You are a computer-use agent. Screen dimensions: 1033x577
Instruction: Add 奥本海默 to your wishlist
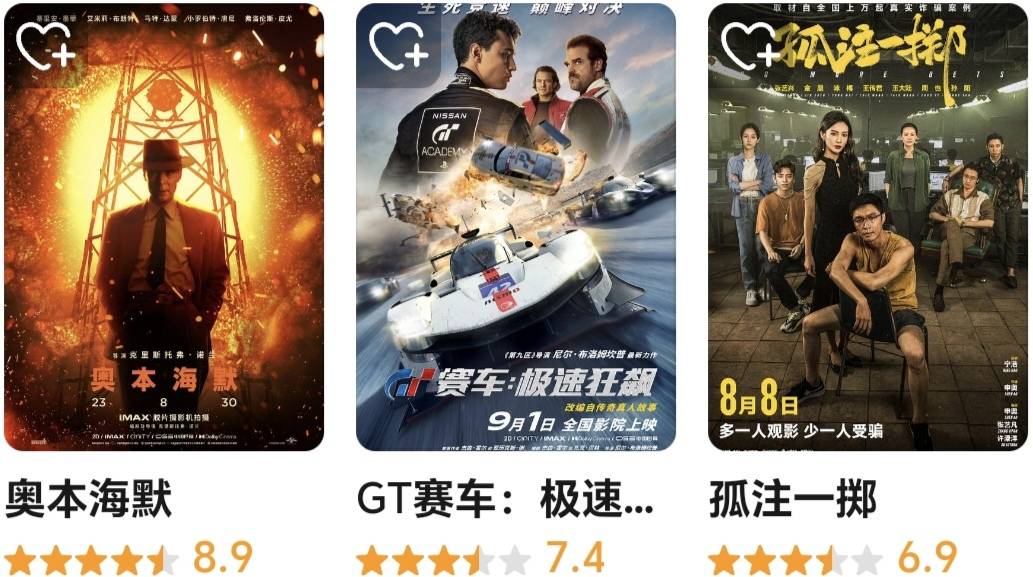click(x=46, y=46)
